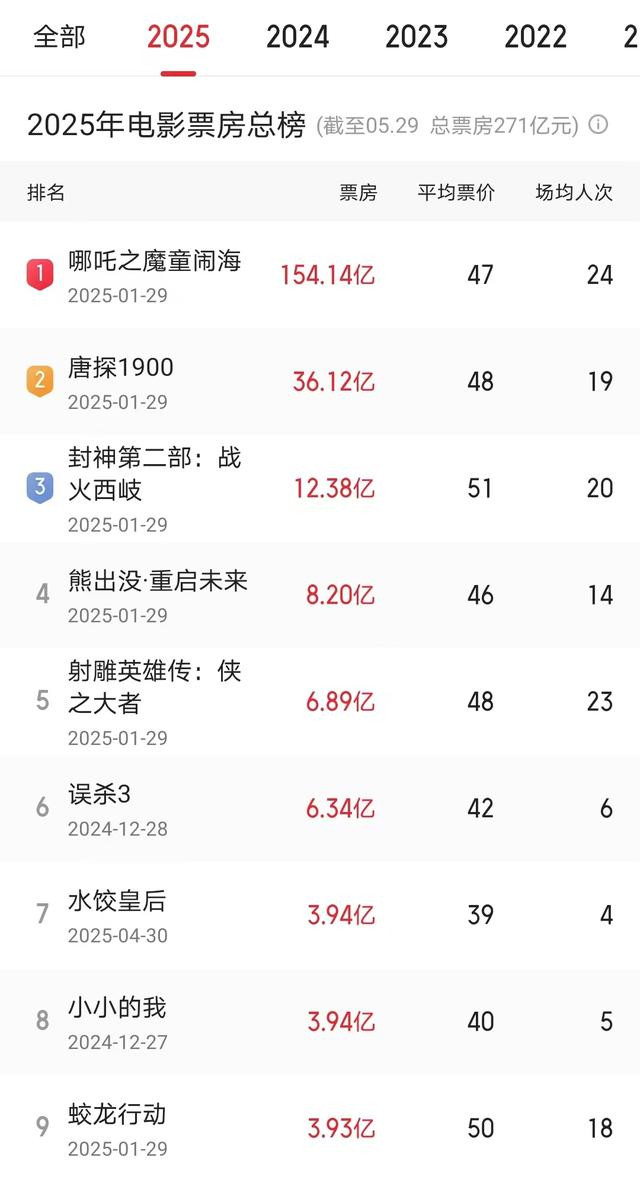Open the 误杀3 movie row
640x1180 pixels.
(320, 808)
